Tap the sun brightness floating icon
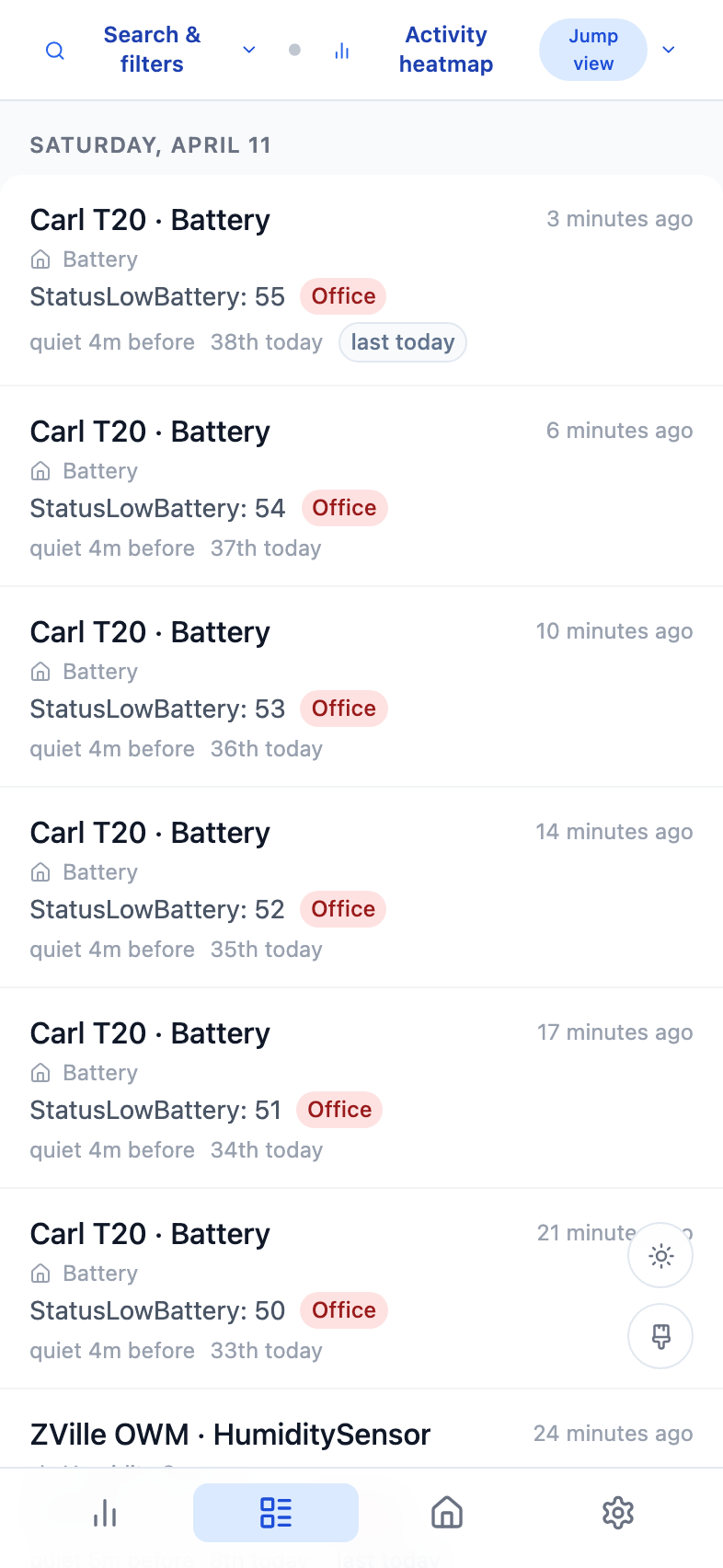723x1568 pixels. [660, 1254]
